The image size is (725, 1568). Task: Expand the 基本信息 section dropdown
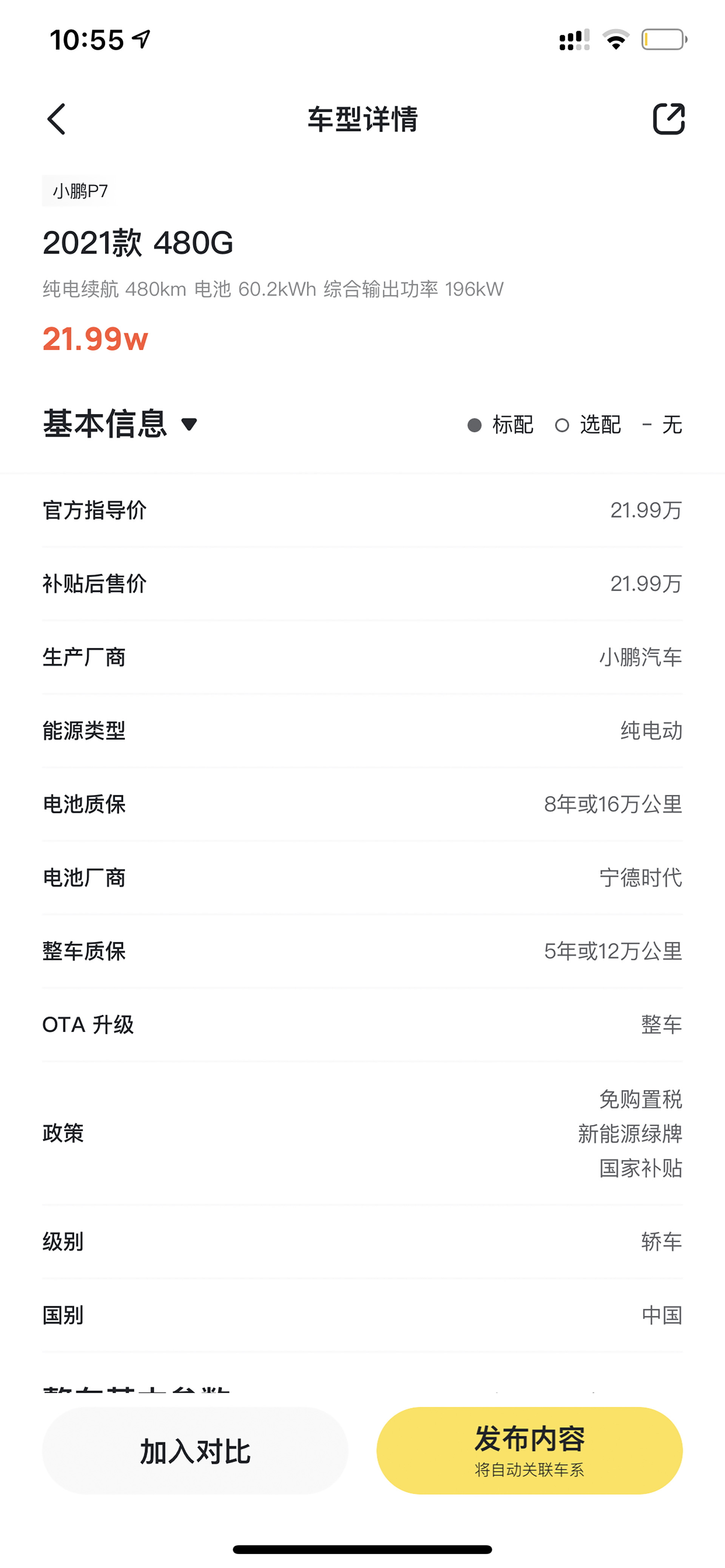pyautogui.click(x=190, y=424)
